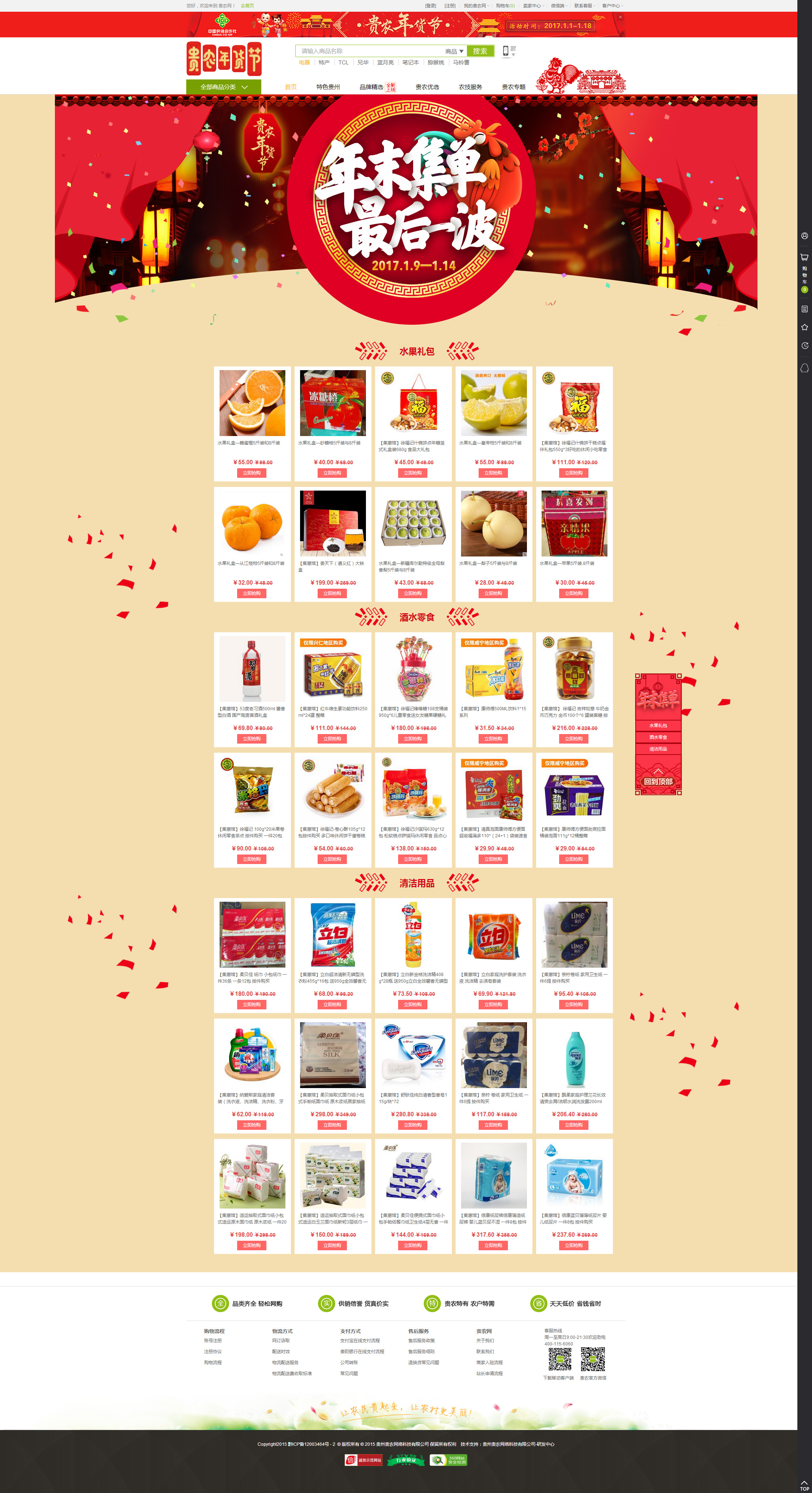Buy now the ¥69.80 习酒 liquor
Viewport: 812px width, 1493px height.
[x=251, y=738]
